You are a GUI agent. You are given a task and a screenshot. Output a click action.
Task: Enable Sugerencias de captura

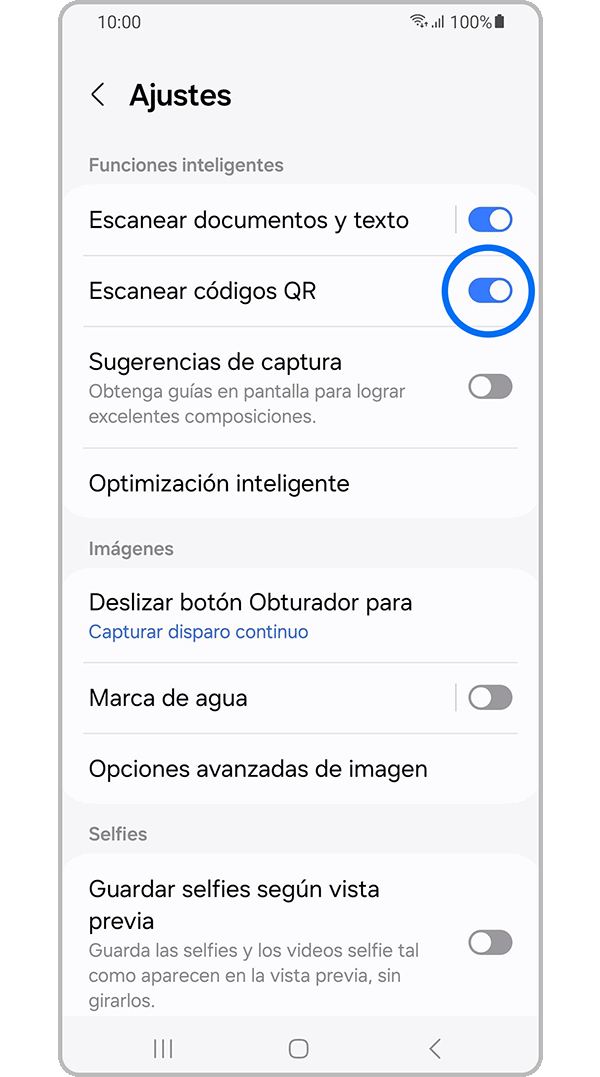pos(490,387)
